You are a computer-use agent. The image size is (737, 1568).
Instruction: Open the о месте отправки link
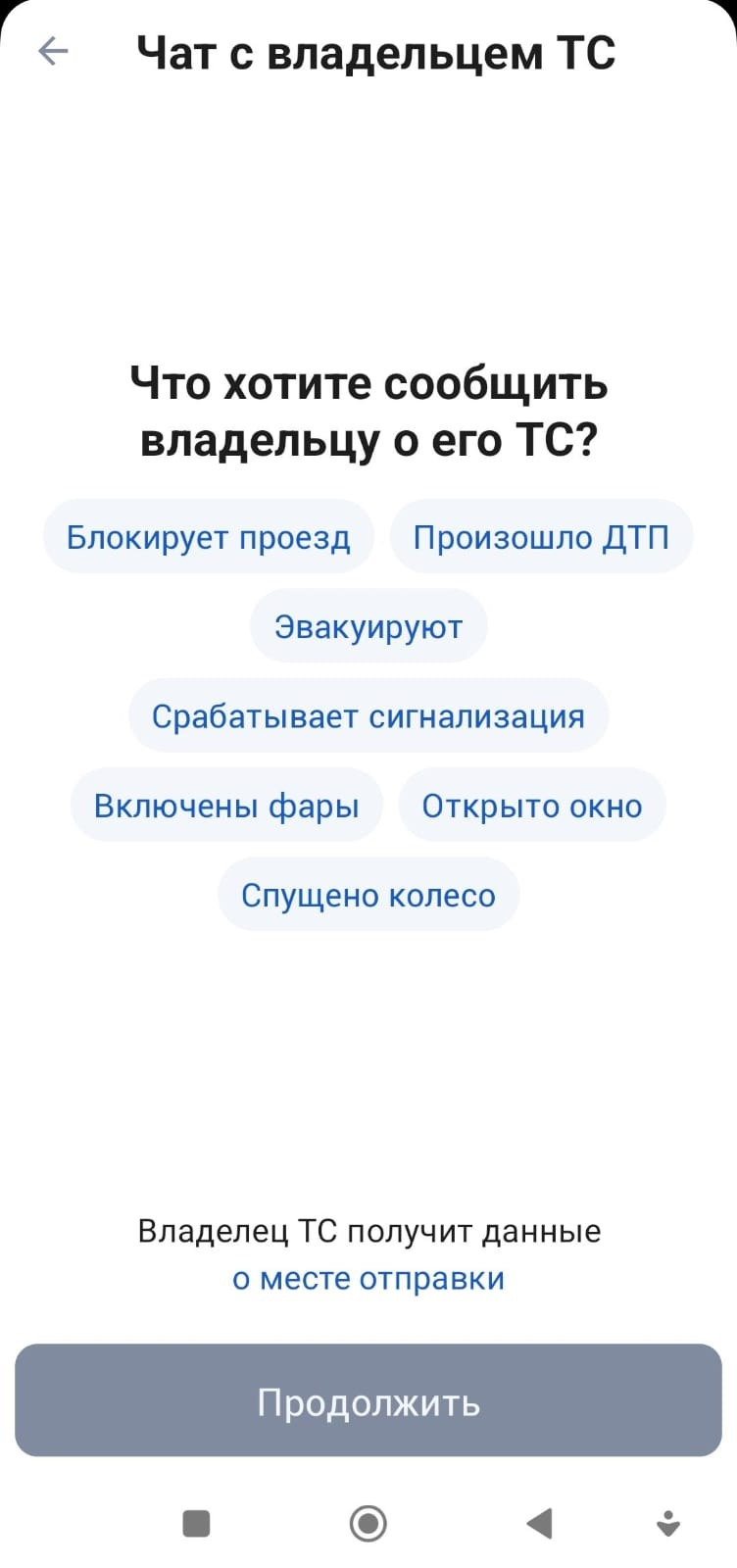(368, 1279)
